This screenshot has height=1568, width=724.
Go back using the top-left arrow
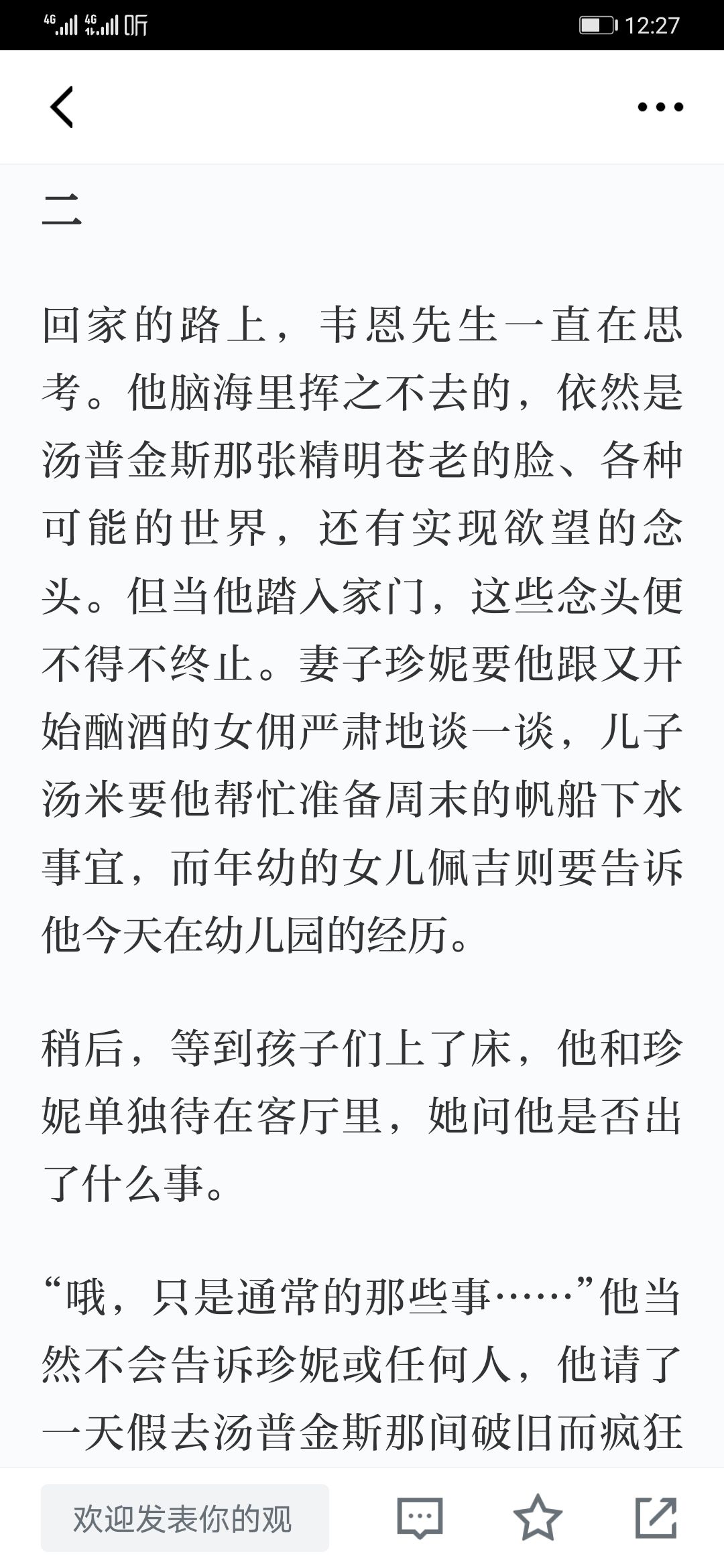coord(62,107)
